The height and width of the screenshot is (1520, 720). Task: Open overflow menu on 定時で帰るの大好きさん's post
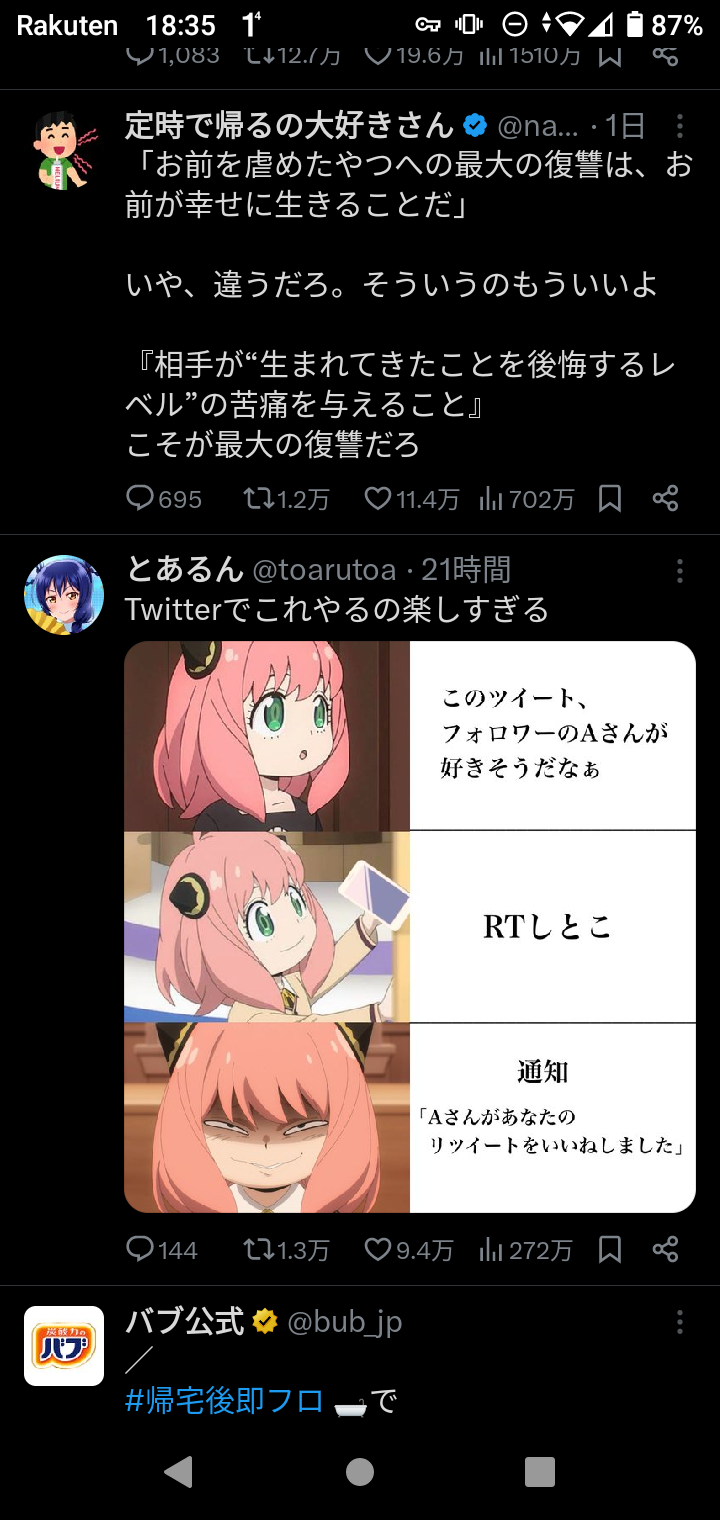(680, 126)
